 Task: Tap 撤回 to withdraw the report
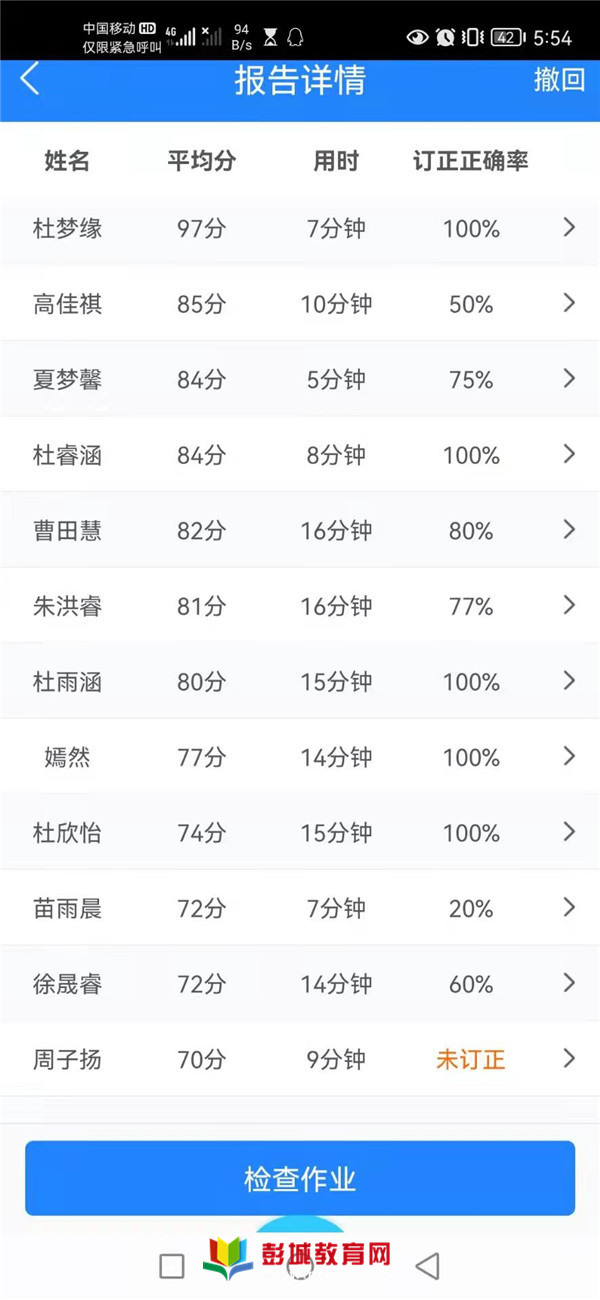559,80
